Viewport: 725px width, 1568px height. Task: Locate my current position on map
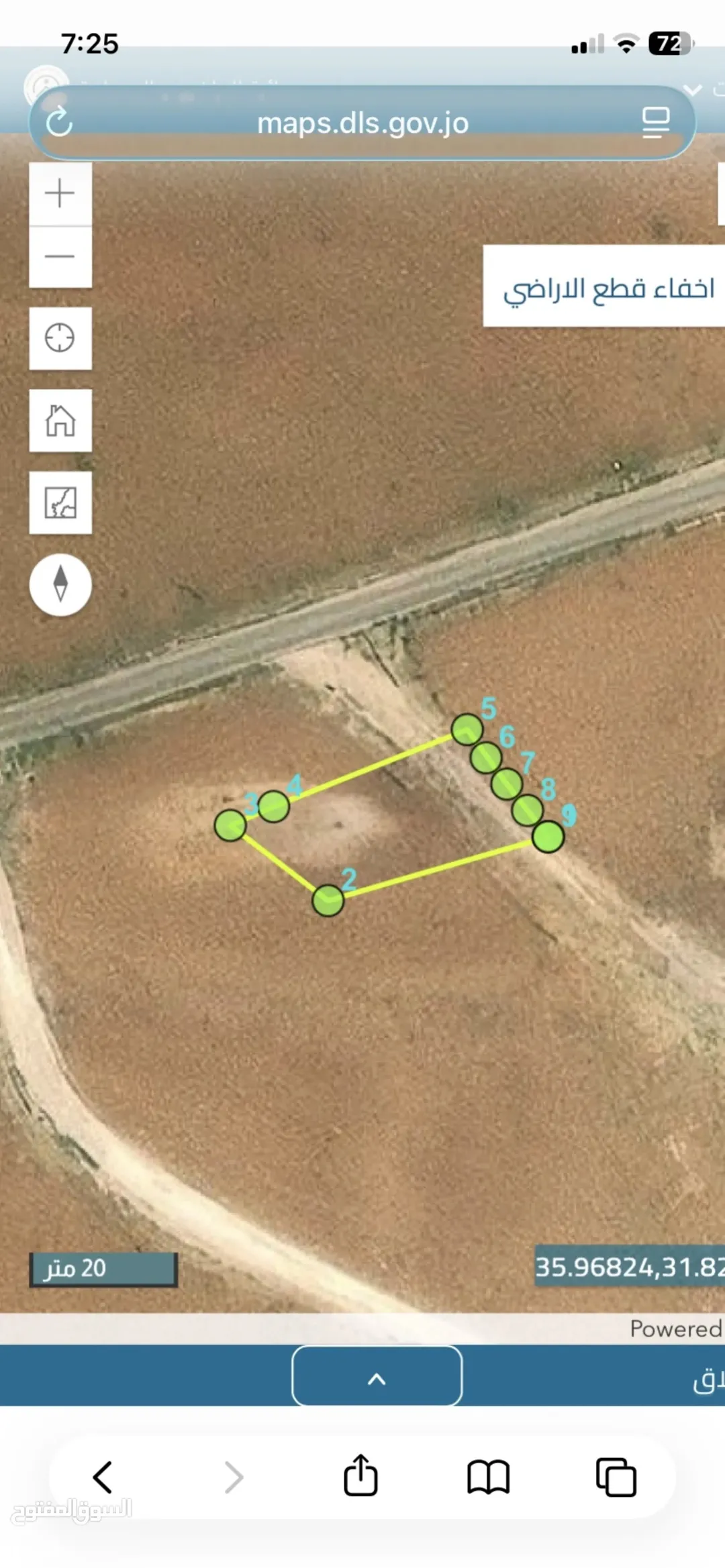coord(60,338)
